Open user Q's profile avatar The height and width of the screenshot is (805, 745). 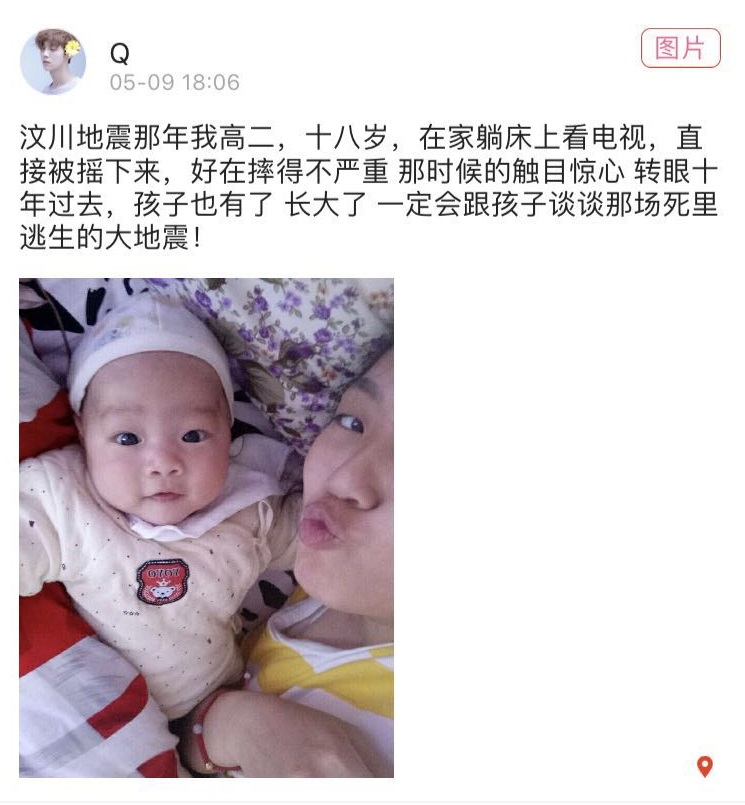click(x=52, y=62)
